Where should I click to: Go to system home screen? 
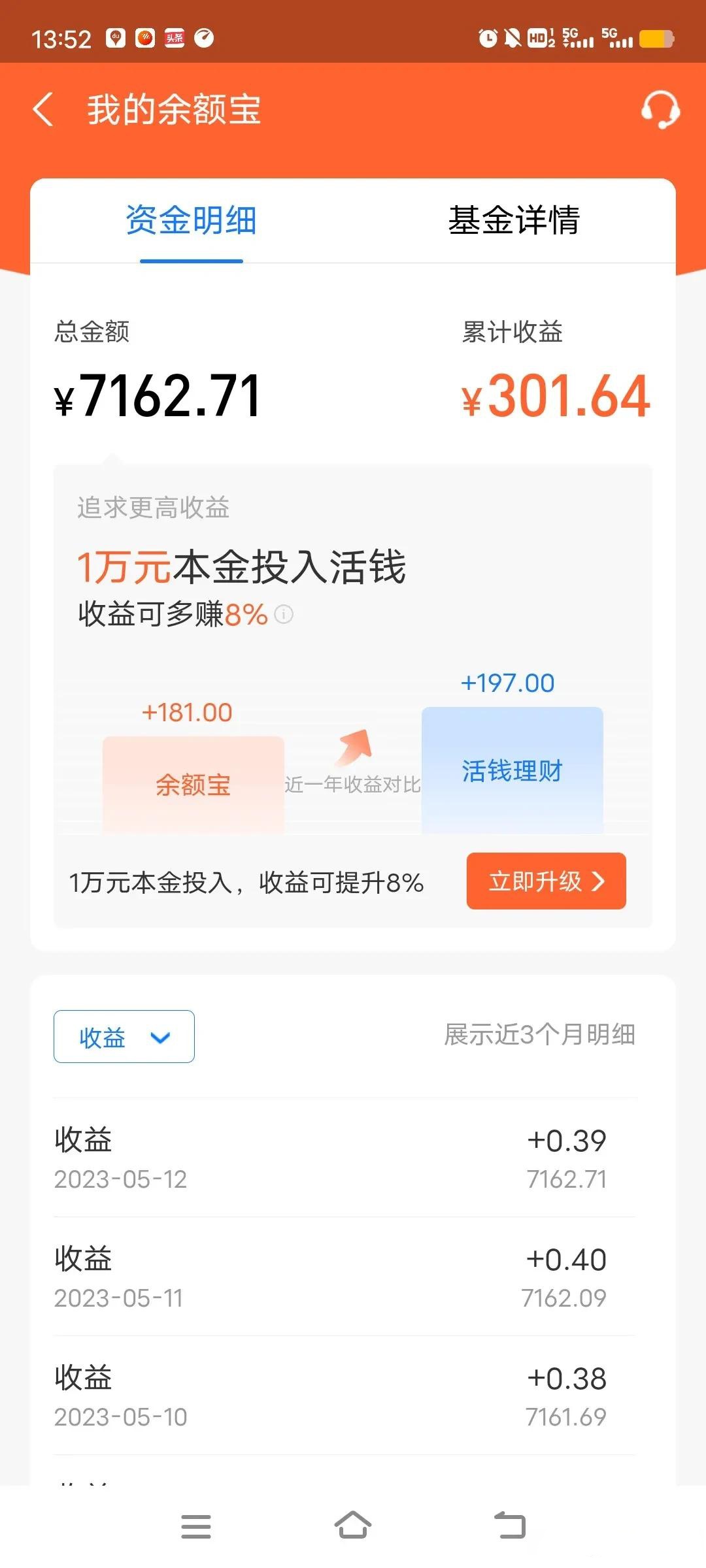(353, 1526)
